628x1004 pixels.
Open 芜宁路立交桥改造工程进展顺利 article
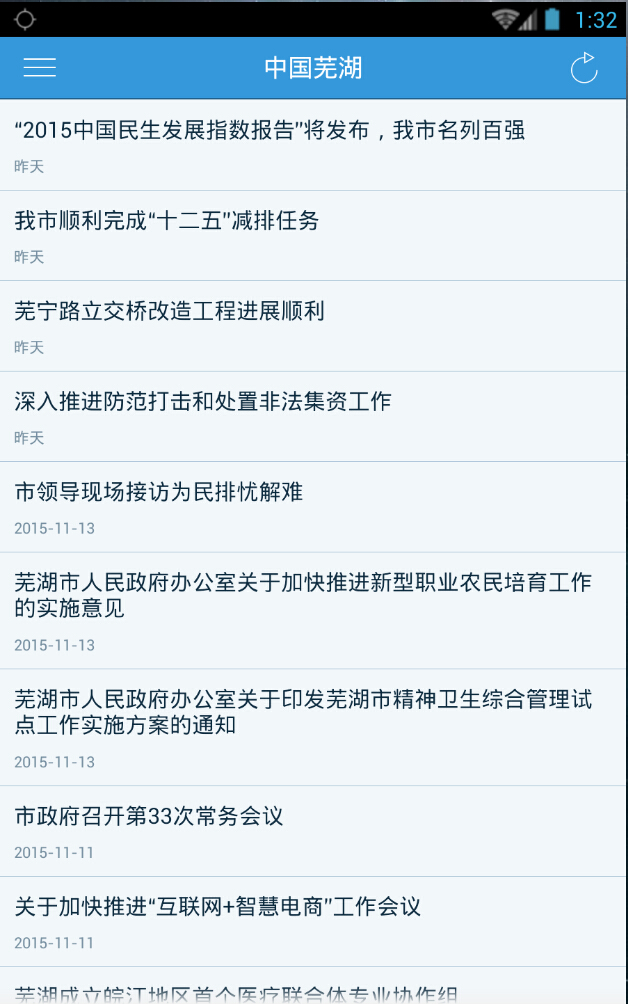(170, 311)
